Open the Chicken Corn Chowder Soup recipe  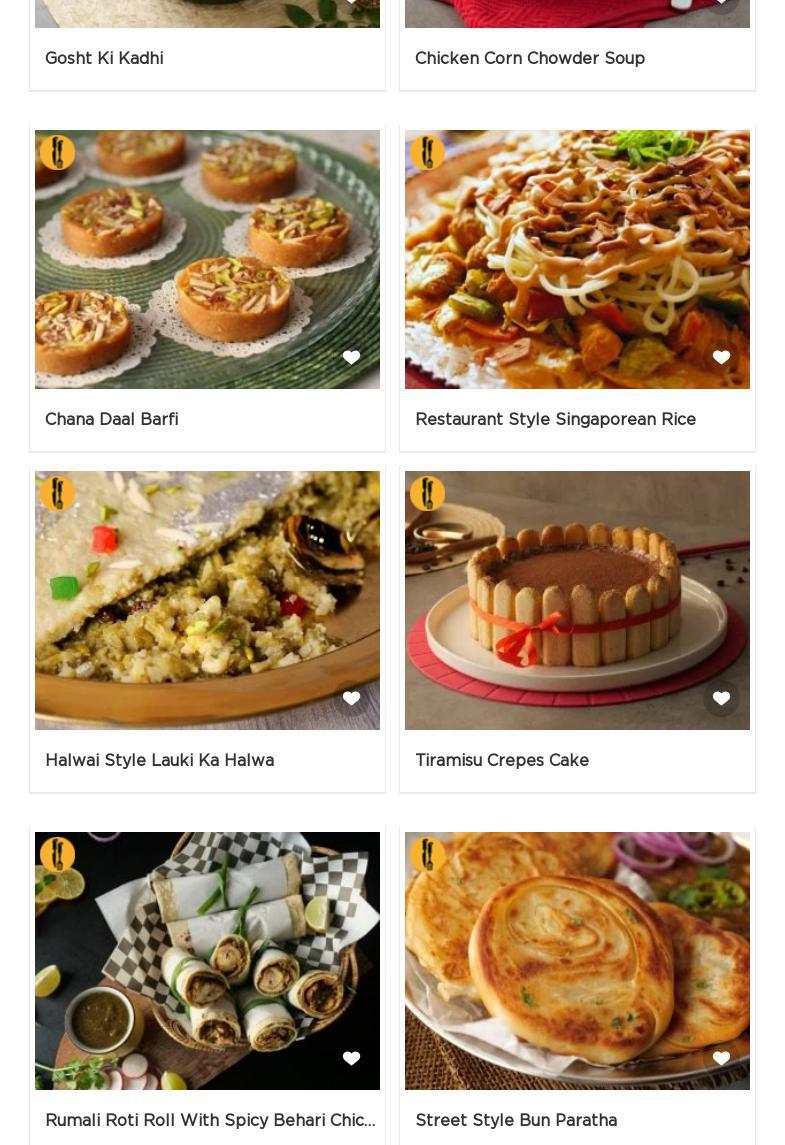pos(530,59)
